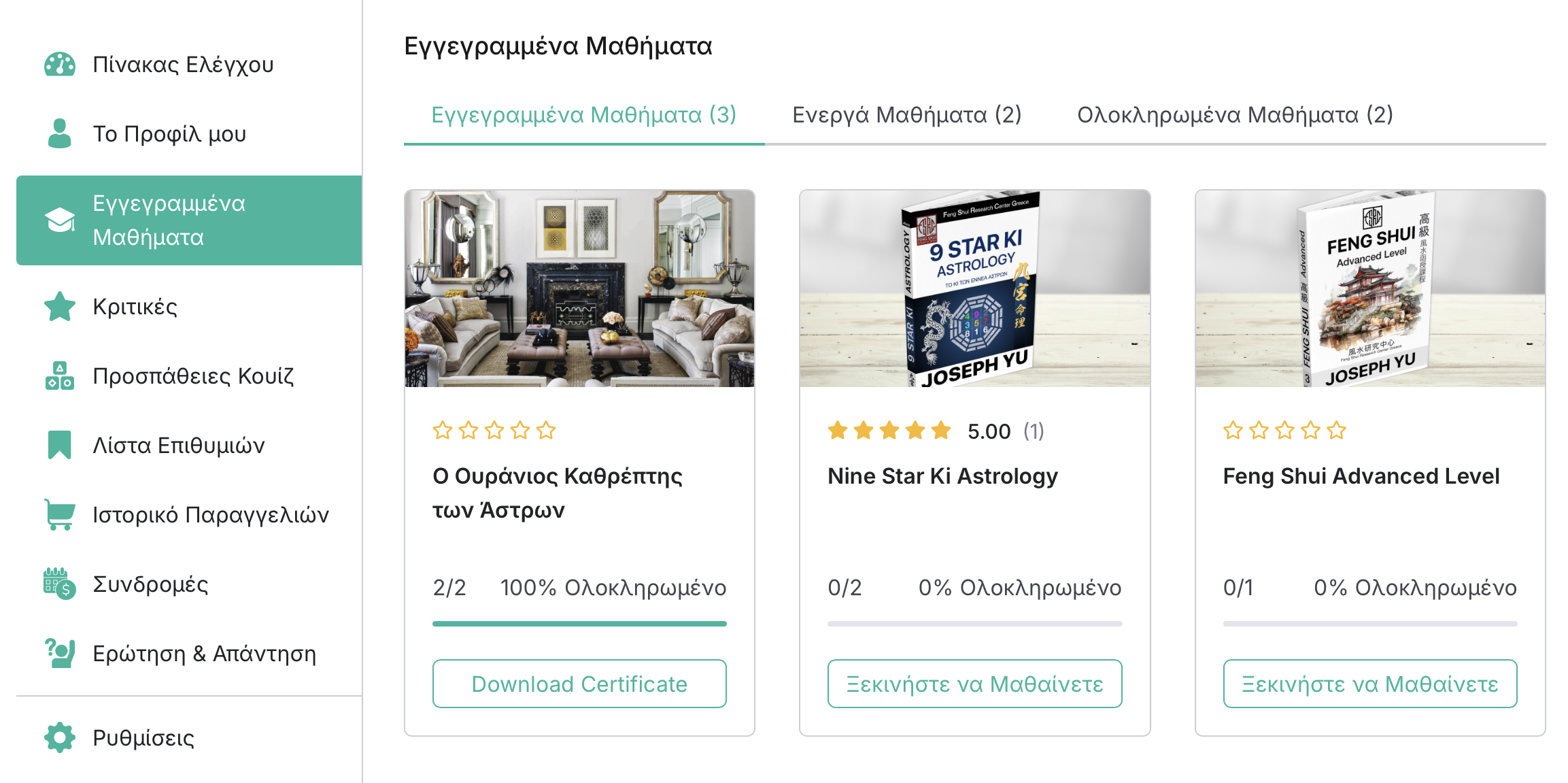Open Ο Ουράνιος Καθρέπτης των Άστρων course image

coord(579,288)
